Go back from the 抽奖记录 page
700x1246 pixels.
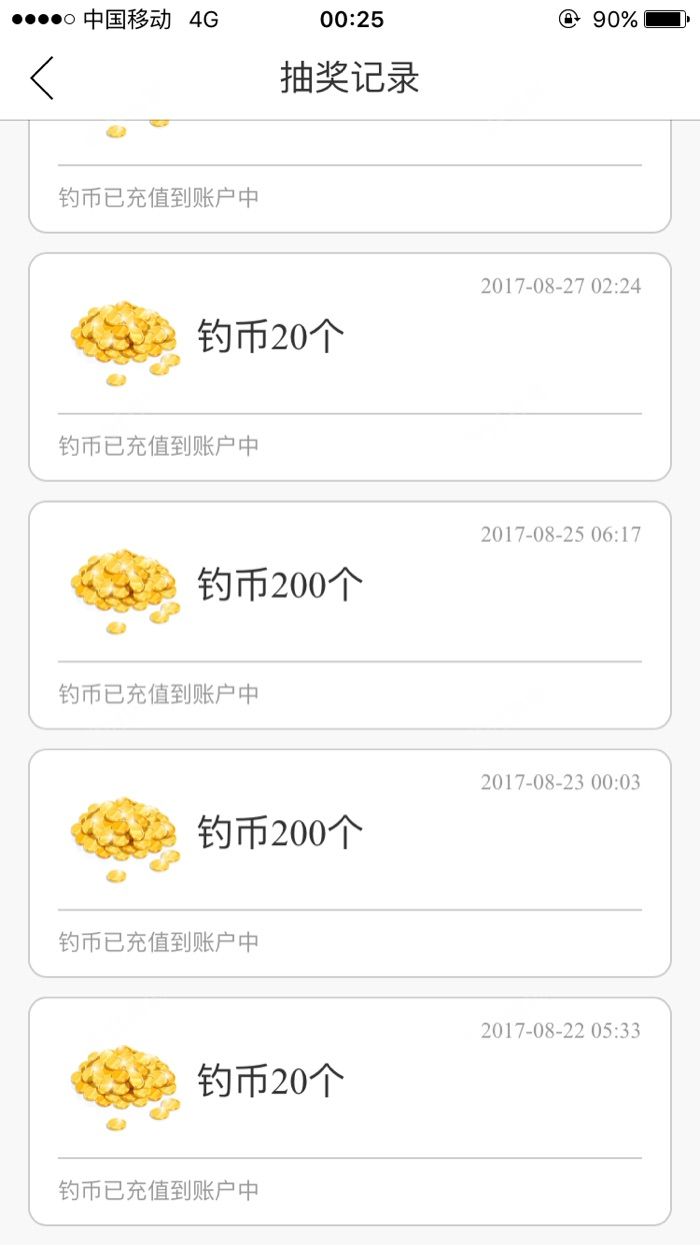click(42, 78)
